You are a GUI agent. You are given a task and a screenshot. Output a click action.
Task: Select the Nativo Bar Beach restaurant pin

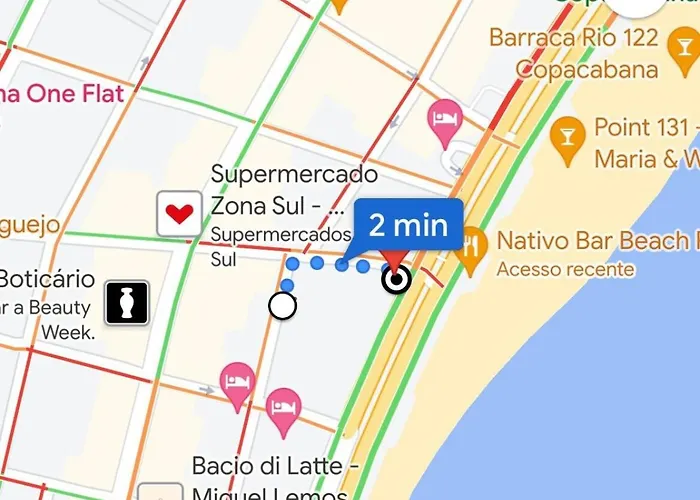click(x=470, y=245)
